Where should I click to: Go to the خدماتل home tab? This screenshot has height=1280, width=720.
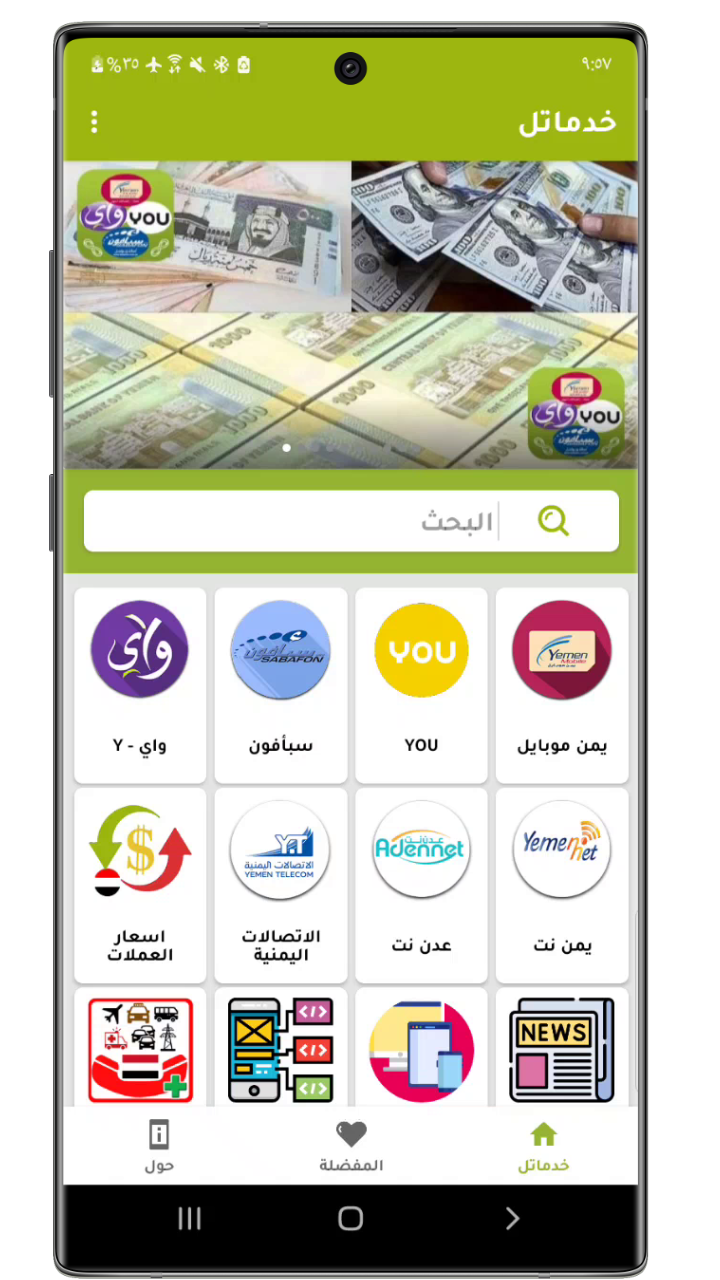click(543, 1146)
